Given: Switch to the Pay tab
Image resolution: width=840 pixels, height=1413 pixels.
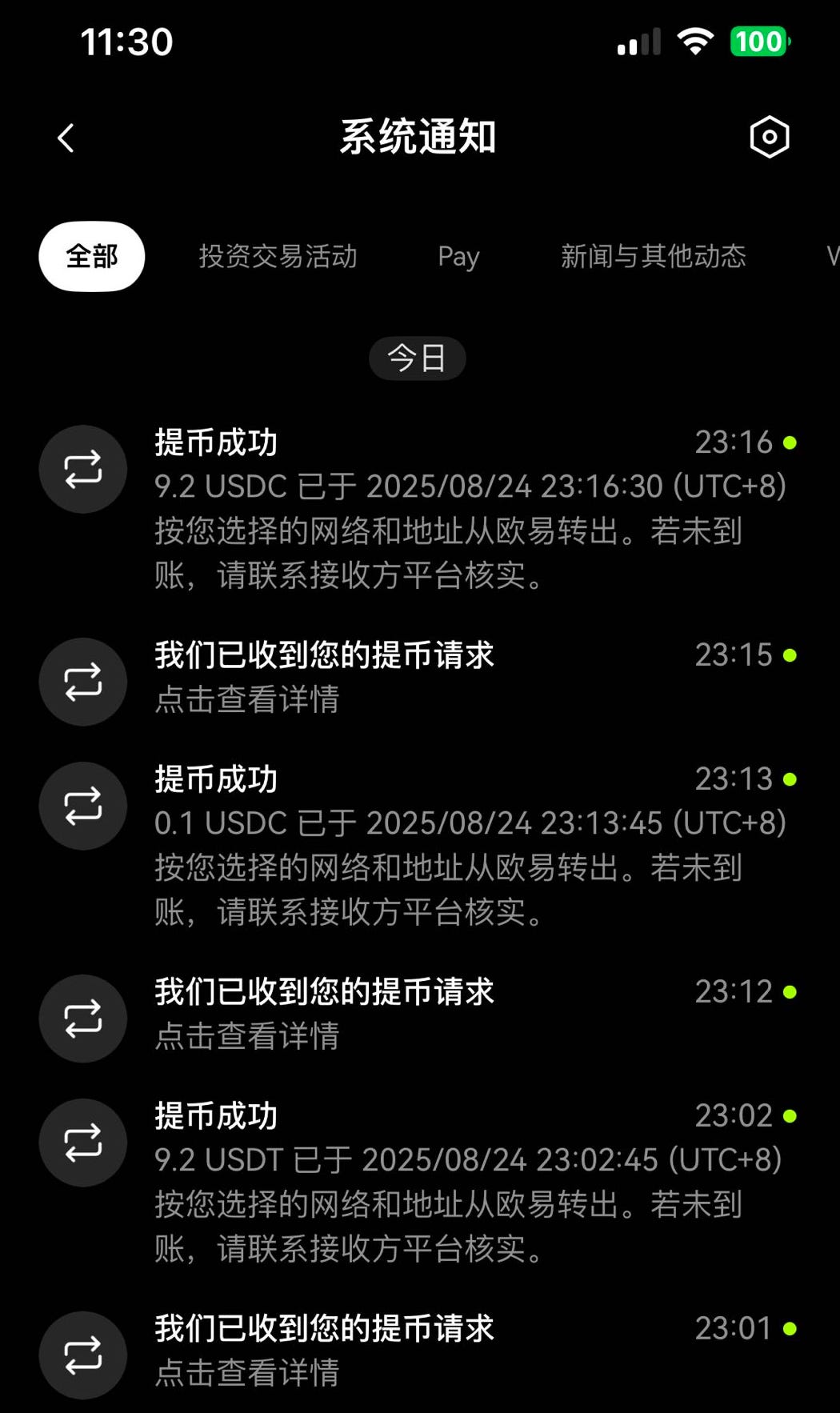Looking at the screenshot, I should pos(458,256).
